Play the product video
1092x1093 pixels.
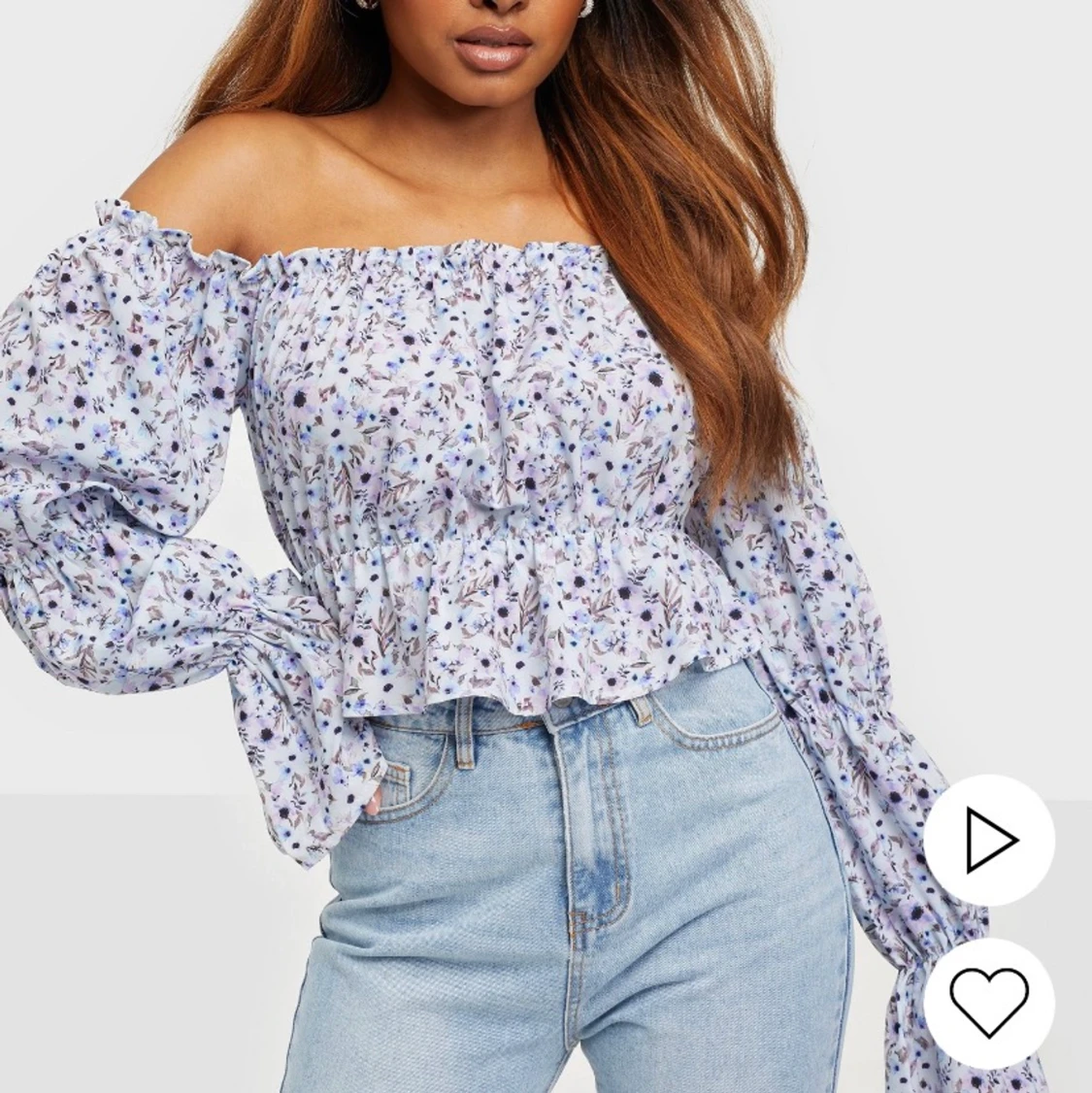tap(989, 841)
